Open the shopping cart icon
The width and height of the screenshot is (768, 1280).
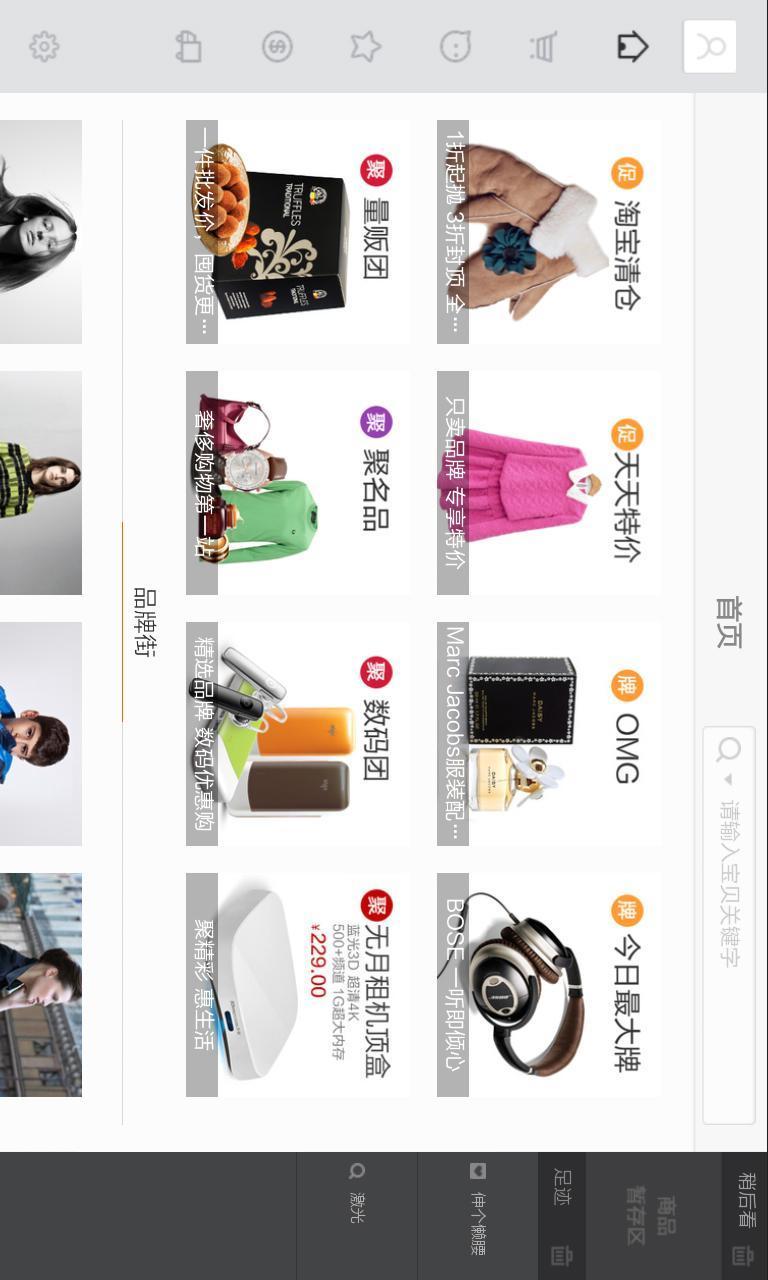542,46
